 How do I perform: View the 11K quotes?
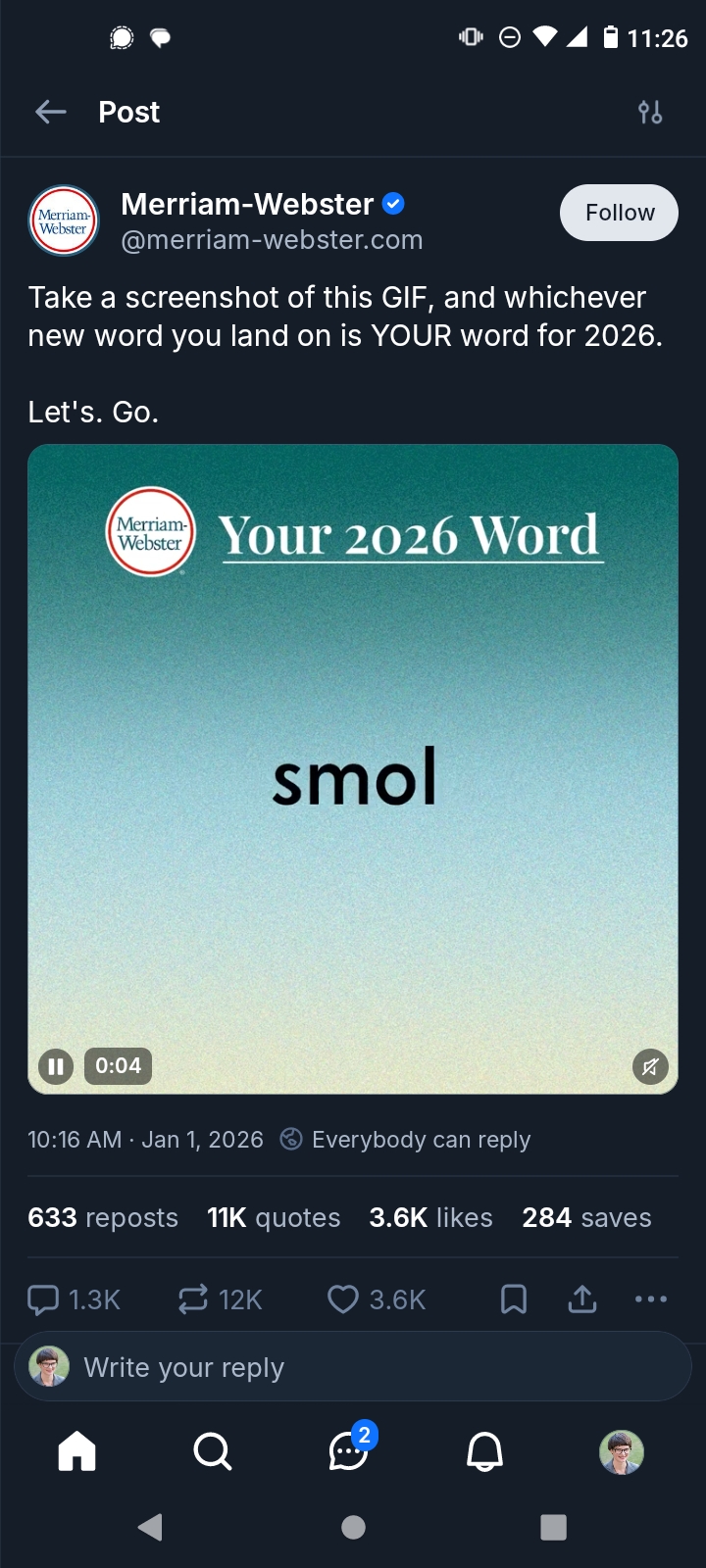(x=274, y=1217)
